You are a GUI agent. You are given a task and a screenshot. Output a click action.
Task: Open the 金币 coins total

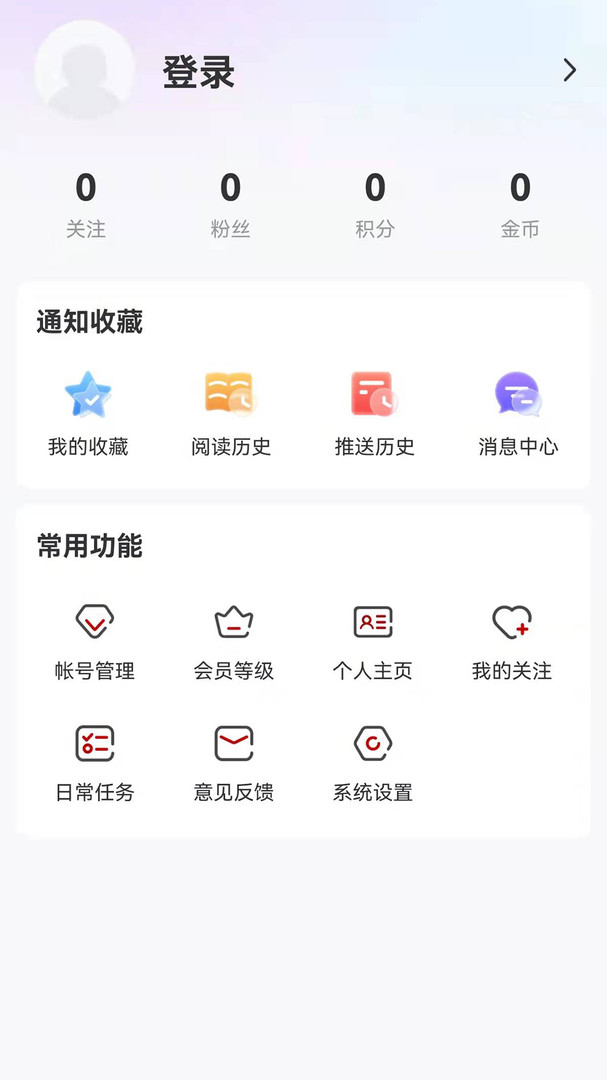pos(520,204)
